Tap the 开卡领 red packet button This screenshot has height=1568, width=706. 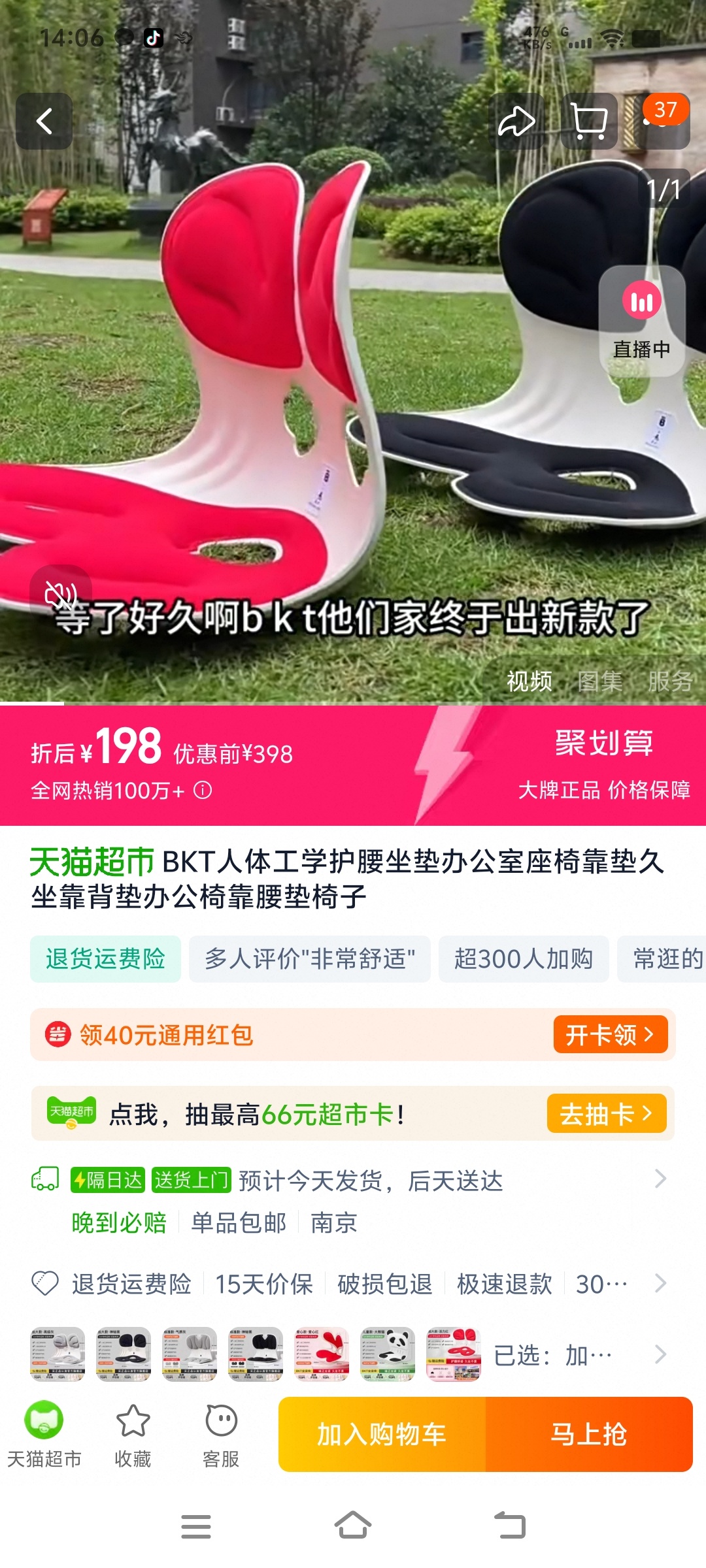[x=610, y=1034]
